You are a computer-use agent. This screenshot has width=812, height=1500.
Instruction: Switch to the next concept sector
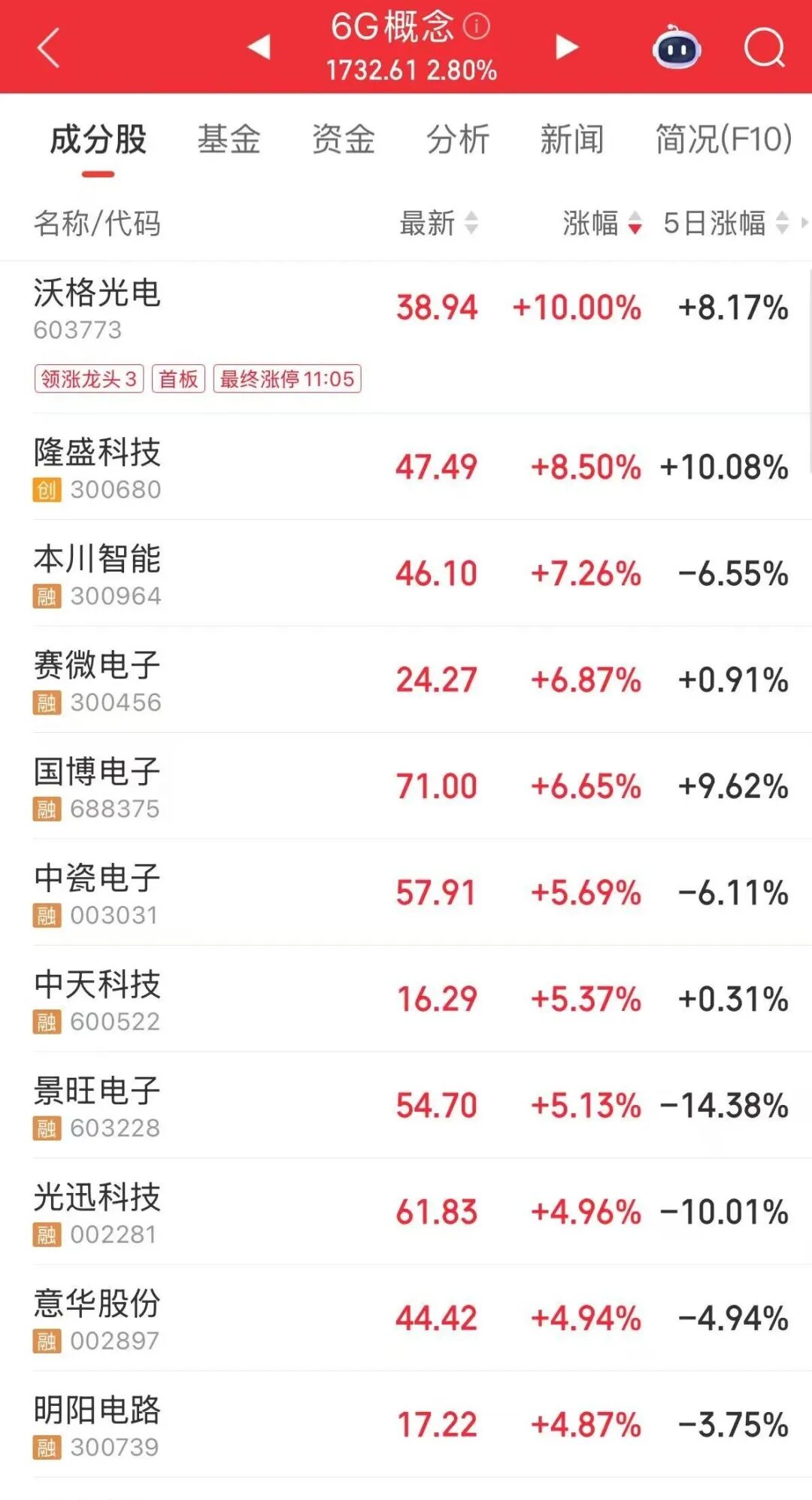tap(567, 47)
